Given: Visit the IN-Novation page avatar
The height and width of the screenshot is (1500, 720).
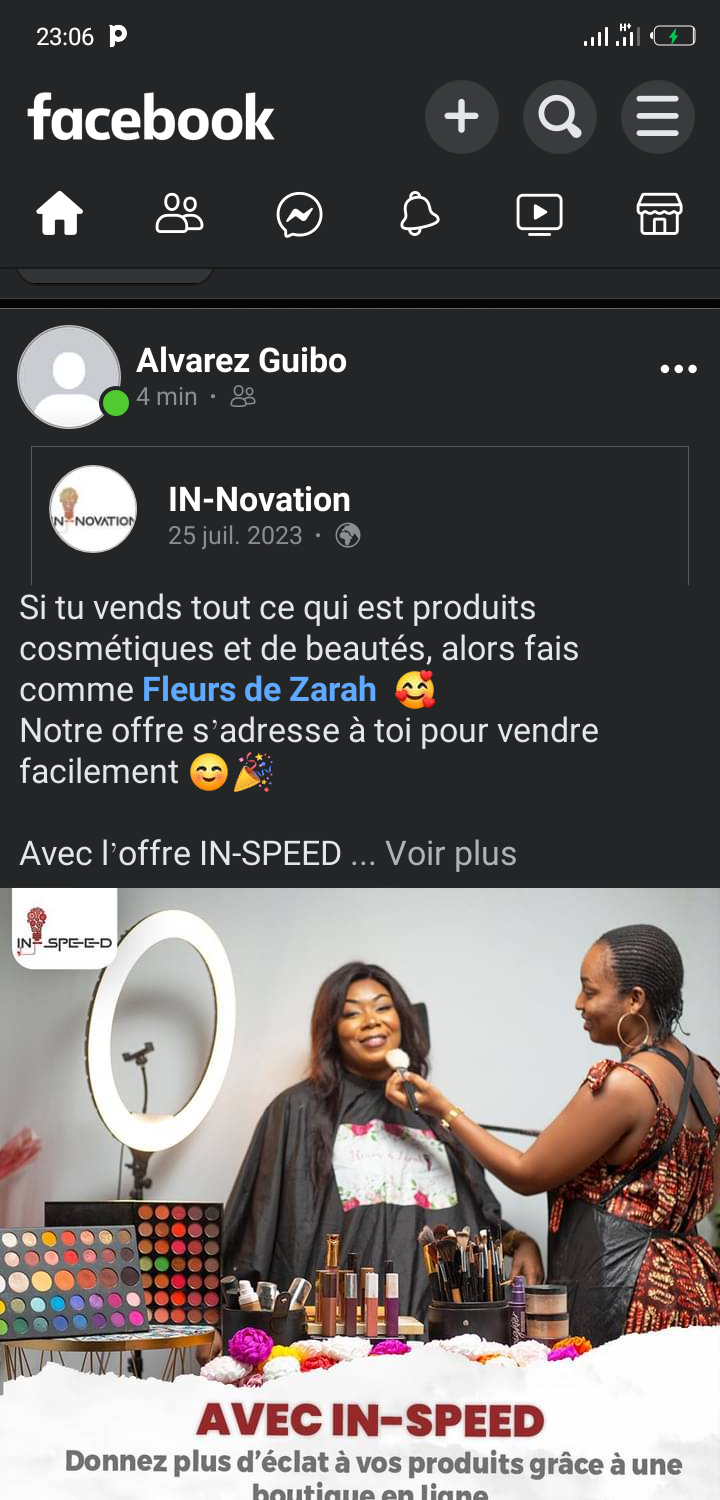Looking at the screenshot, I should [93, 509].
